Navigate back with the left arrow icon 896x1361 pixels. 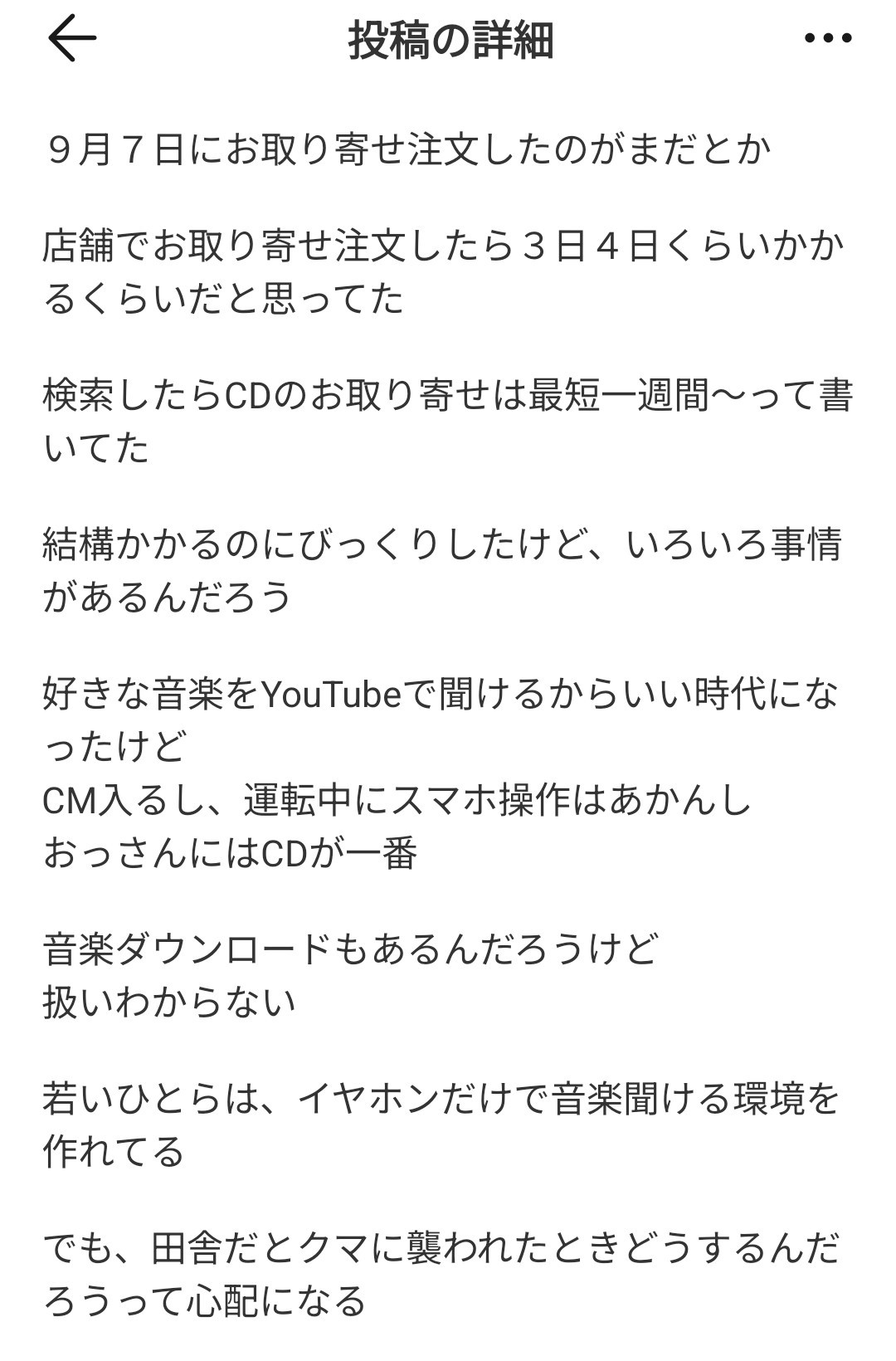click(71, 37)
